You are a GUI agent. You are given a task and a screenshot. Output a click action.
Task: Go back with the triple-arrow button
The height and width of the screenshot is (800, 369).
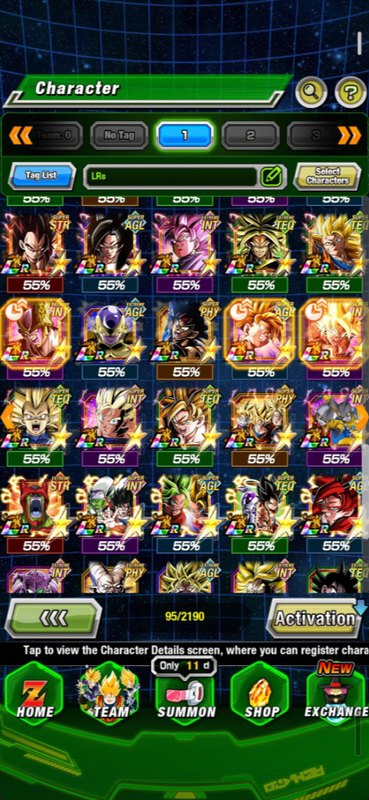(53, 618)
